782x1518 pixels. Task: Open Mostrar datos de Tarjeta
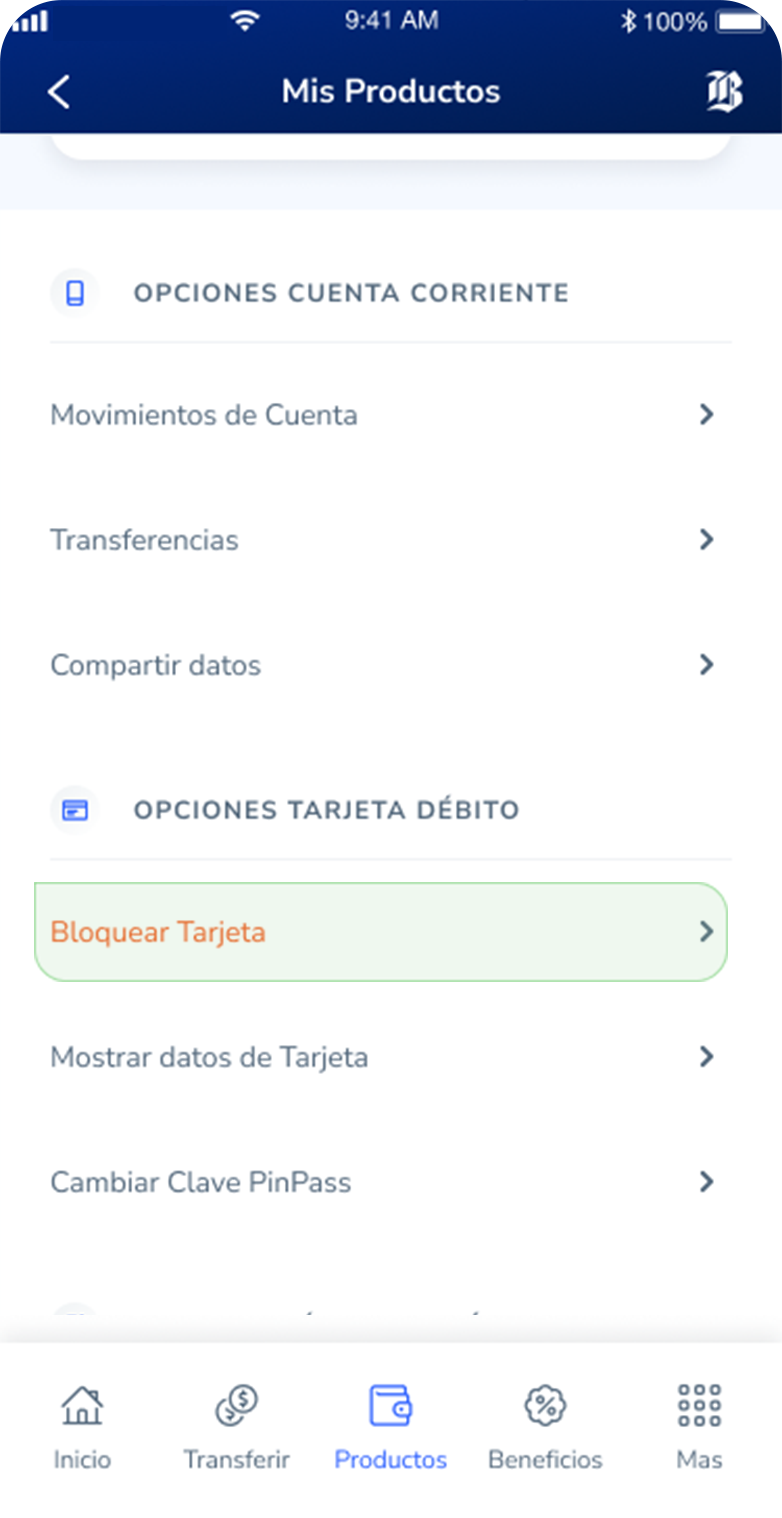pos(380,1057)
